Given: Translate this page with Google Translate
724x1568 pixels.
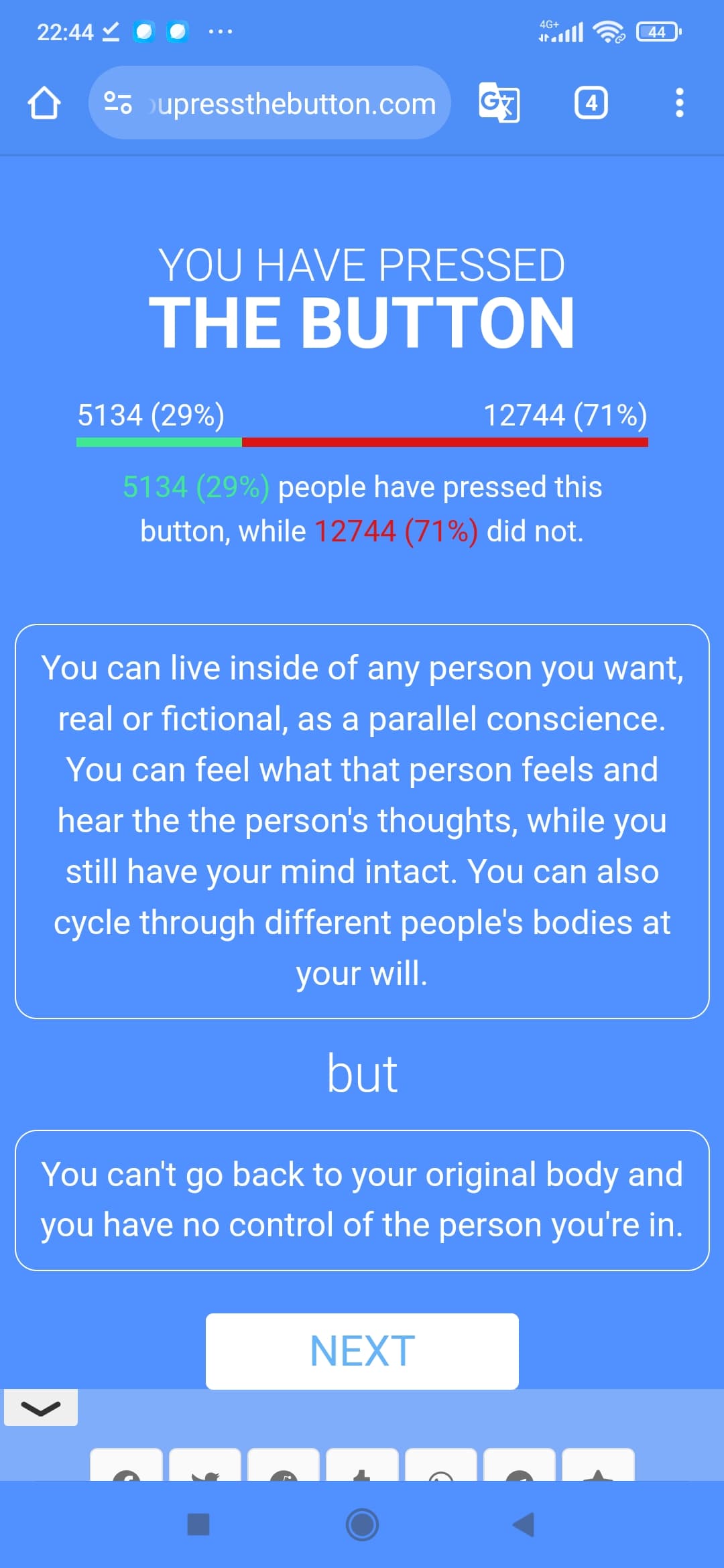Looking at the screenshot, I should coord(499,103).
